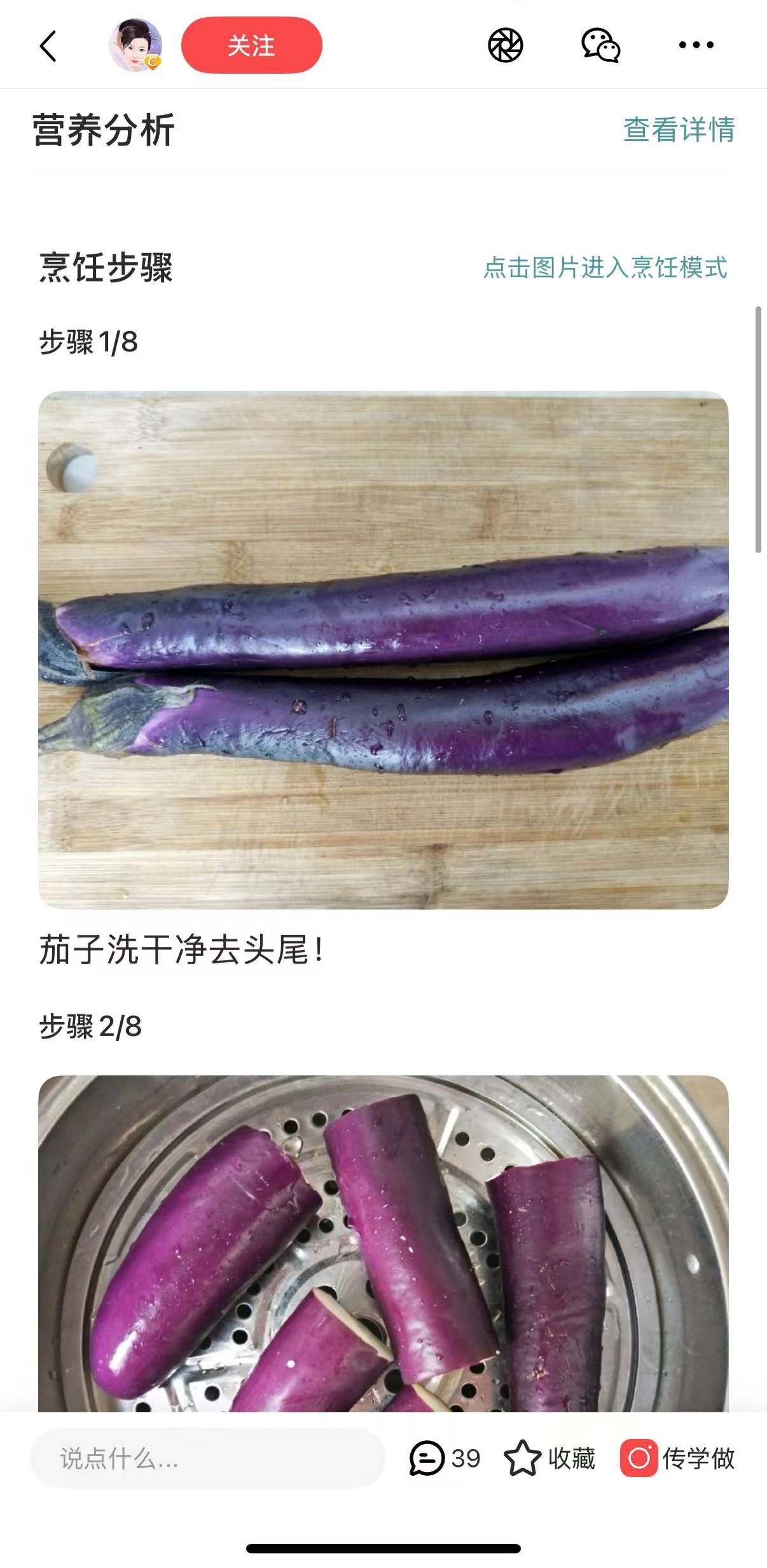This screenshot has height=1568, width=767.
Task: Share to WeChat Moments via the aperture icon
Action: coord(505,45)
